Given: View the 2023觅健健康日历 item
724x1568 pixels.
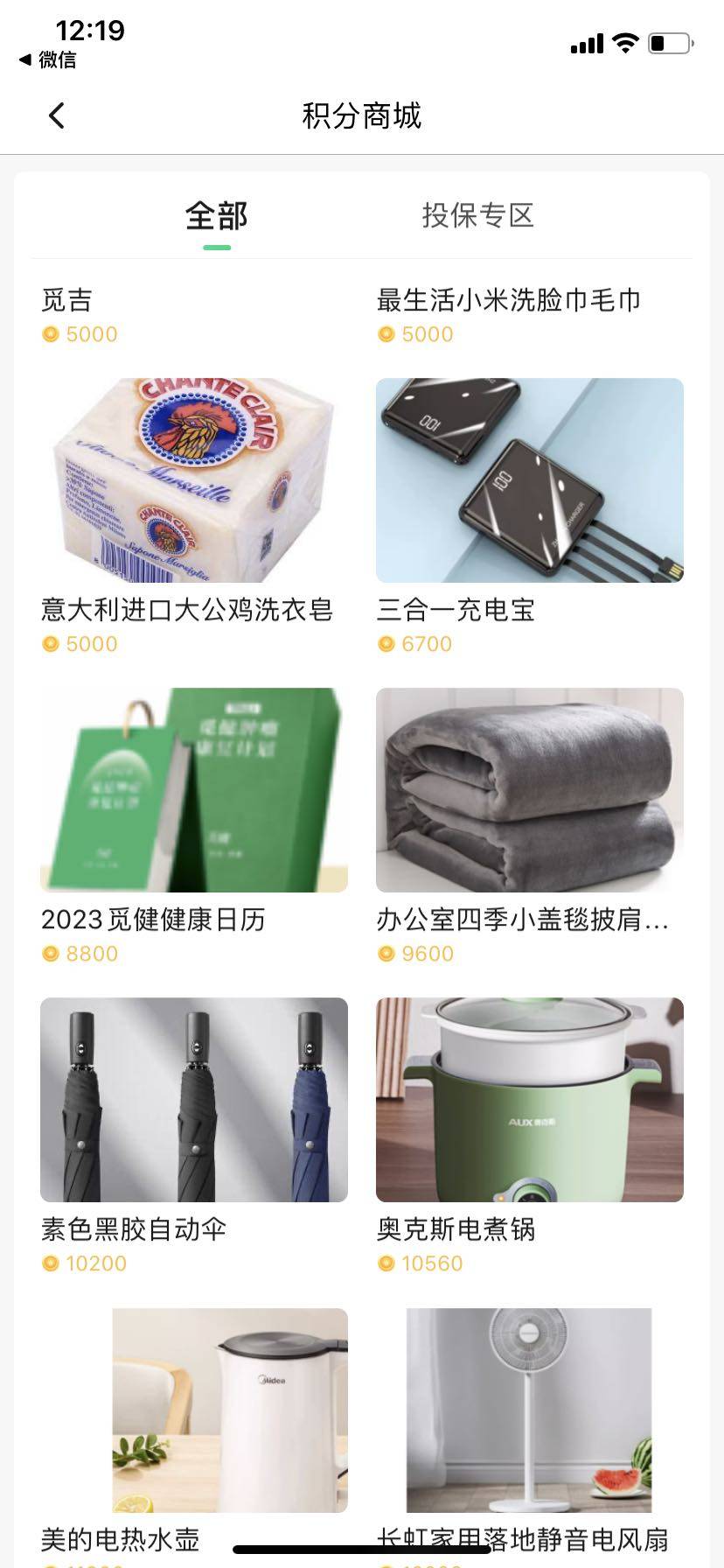Looking at the screenshot, I should tap(194, 790).
